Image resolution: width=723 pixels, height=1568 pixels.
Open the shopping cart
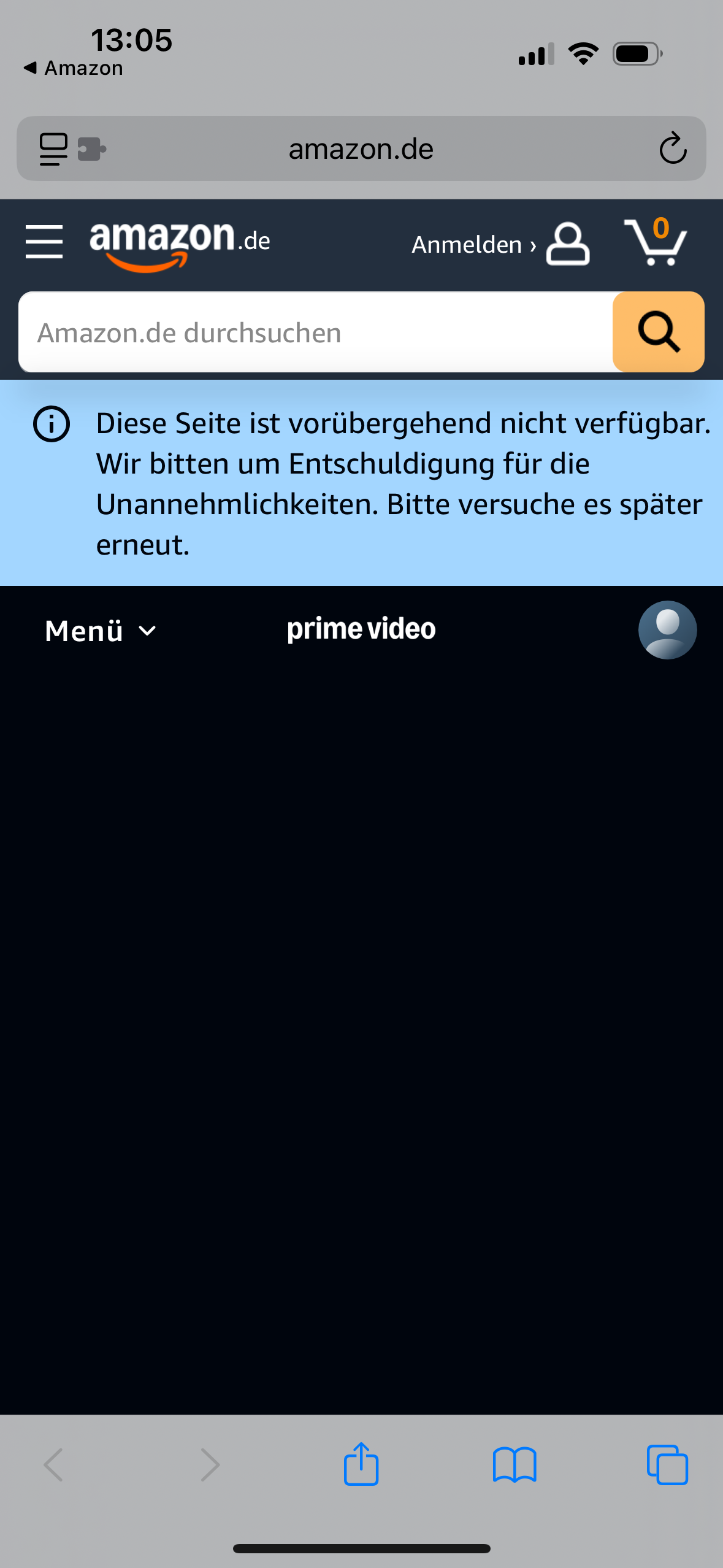coord(655,242)
